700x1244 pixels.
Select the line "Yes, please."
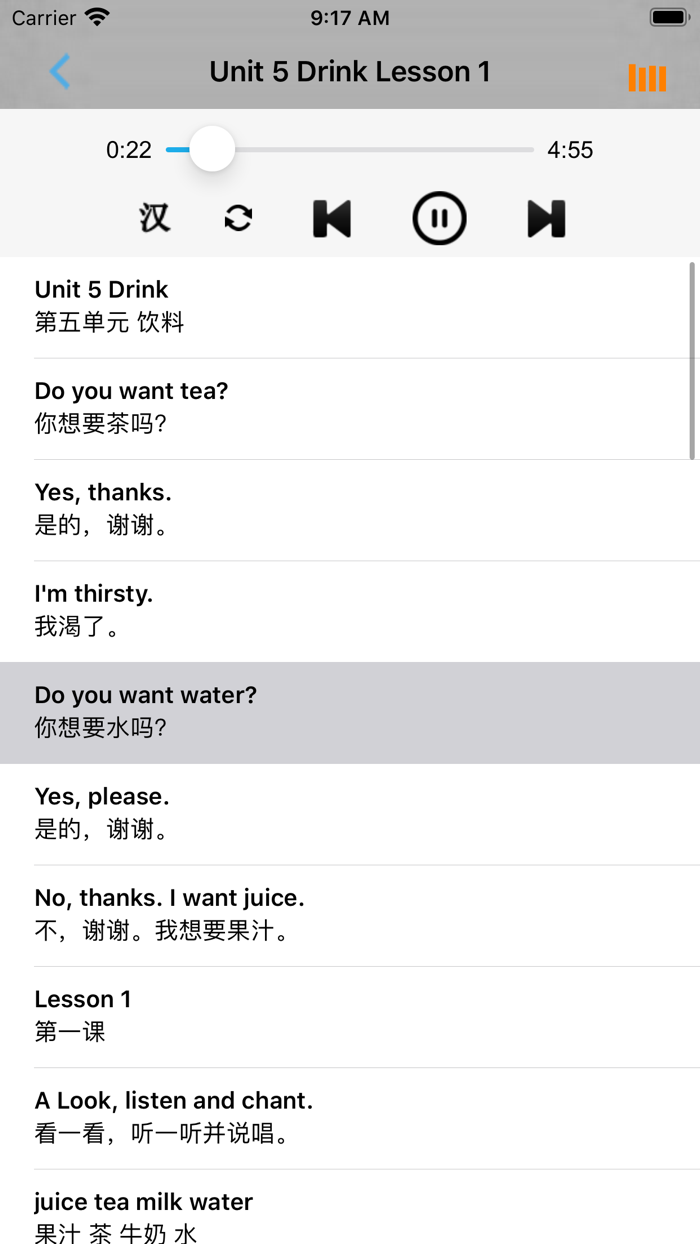(350, 813)
